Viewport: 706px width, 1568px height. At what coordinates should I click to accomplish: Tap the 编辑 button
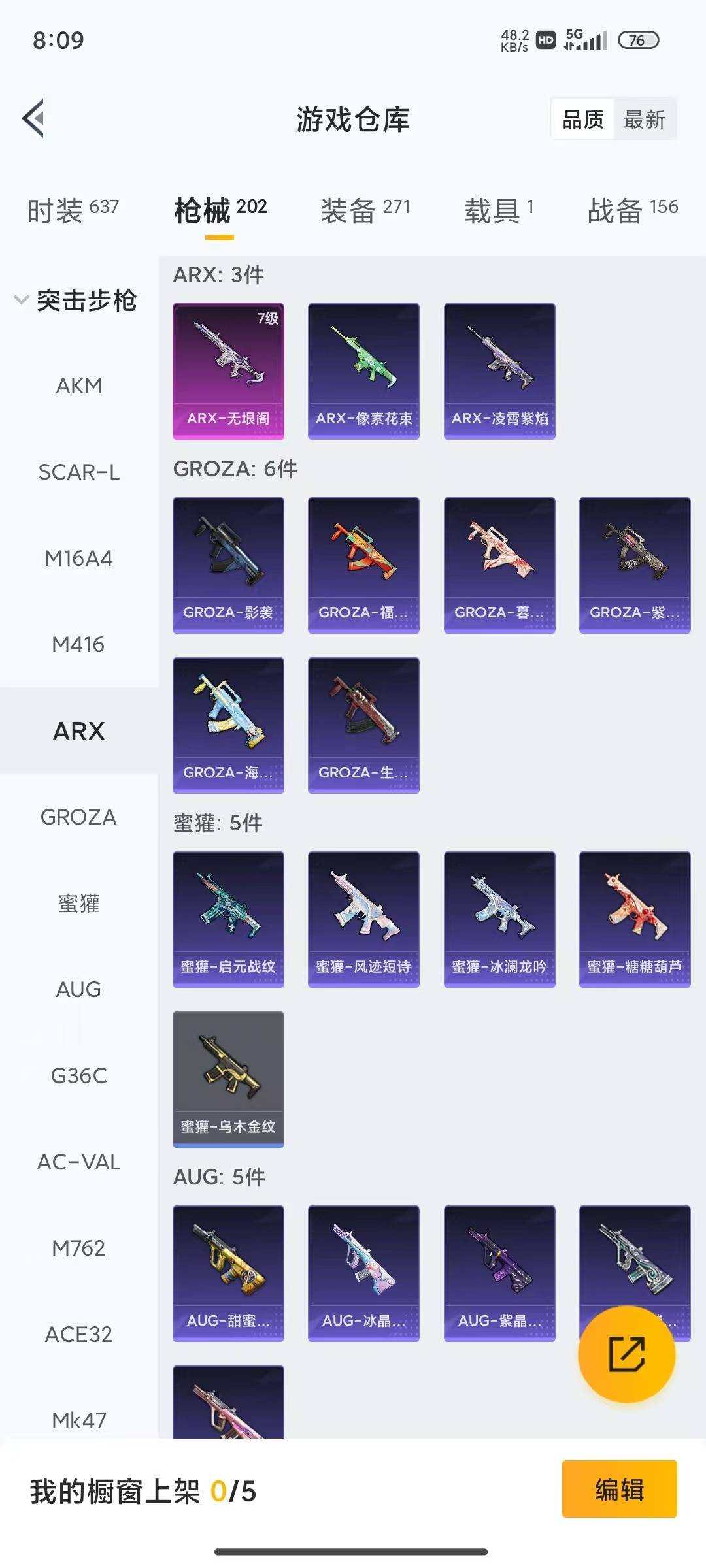(x=619, y=1490)
